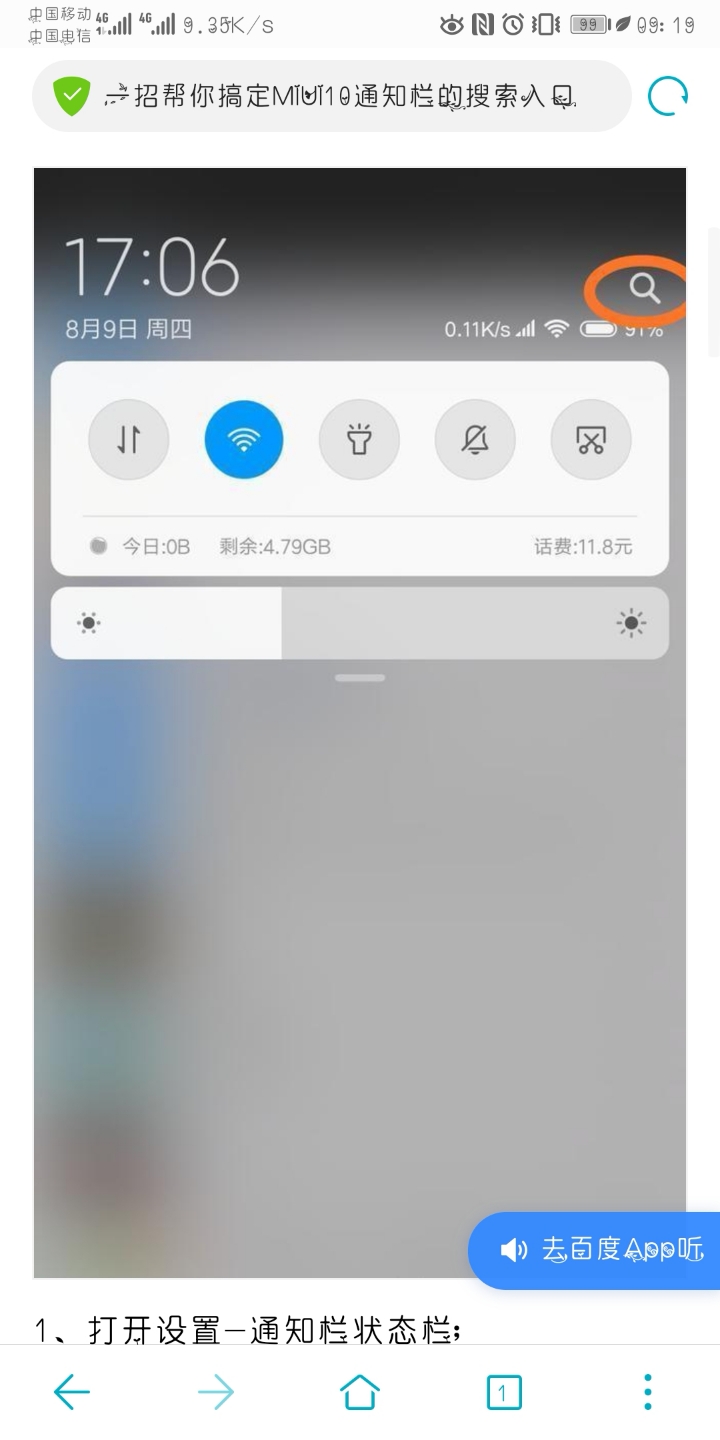The image size is (720, 1440).
Task: Collapse the notification shade via the handle bar
Action: click(x=359, y=677)
